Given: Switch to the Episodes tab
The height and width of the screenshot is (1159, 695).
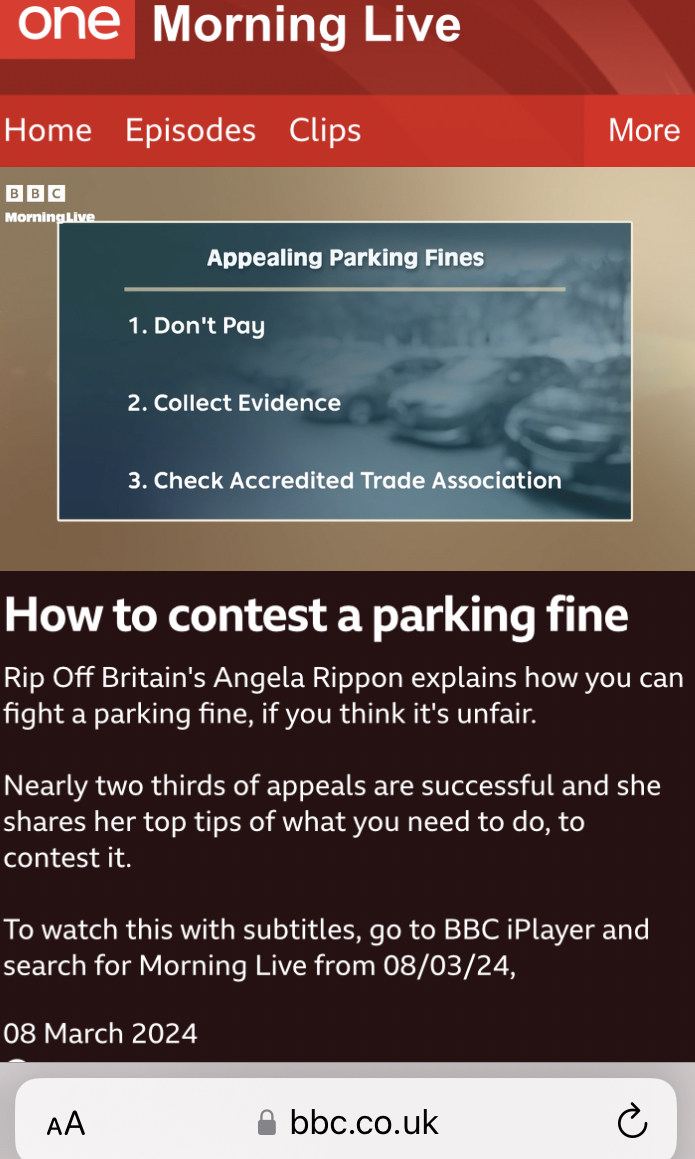Looking at the screenshot, I should [x=190, y=130].
